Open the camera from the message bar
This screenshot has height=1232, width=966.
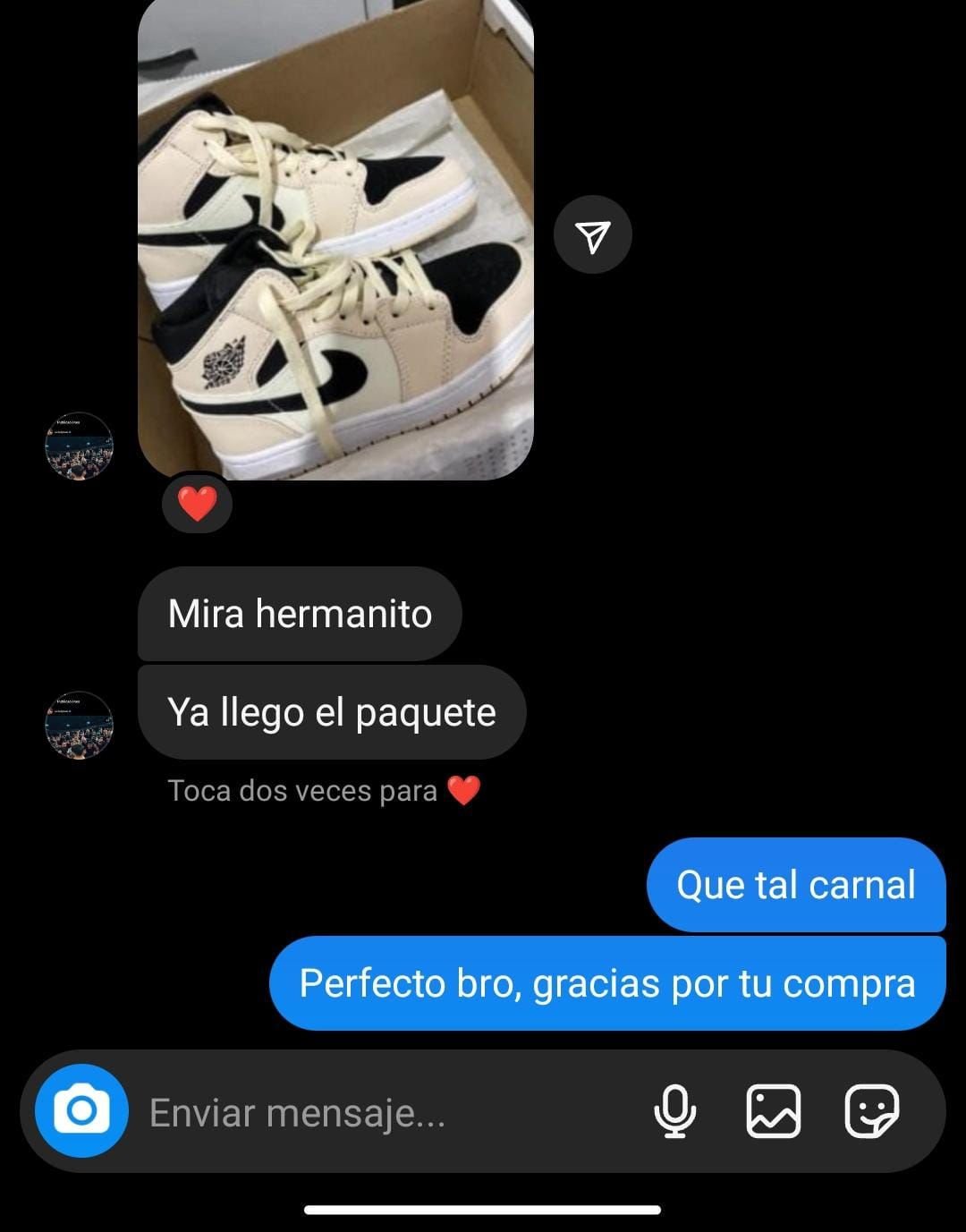(x=81, y=1111)
